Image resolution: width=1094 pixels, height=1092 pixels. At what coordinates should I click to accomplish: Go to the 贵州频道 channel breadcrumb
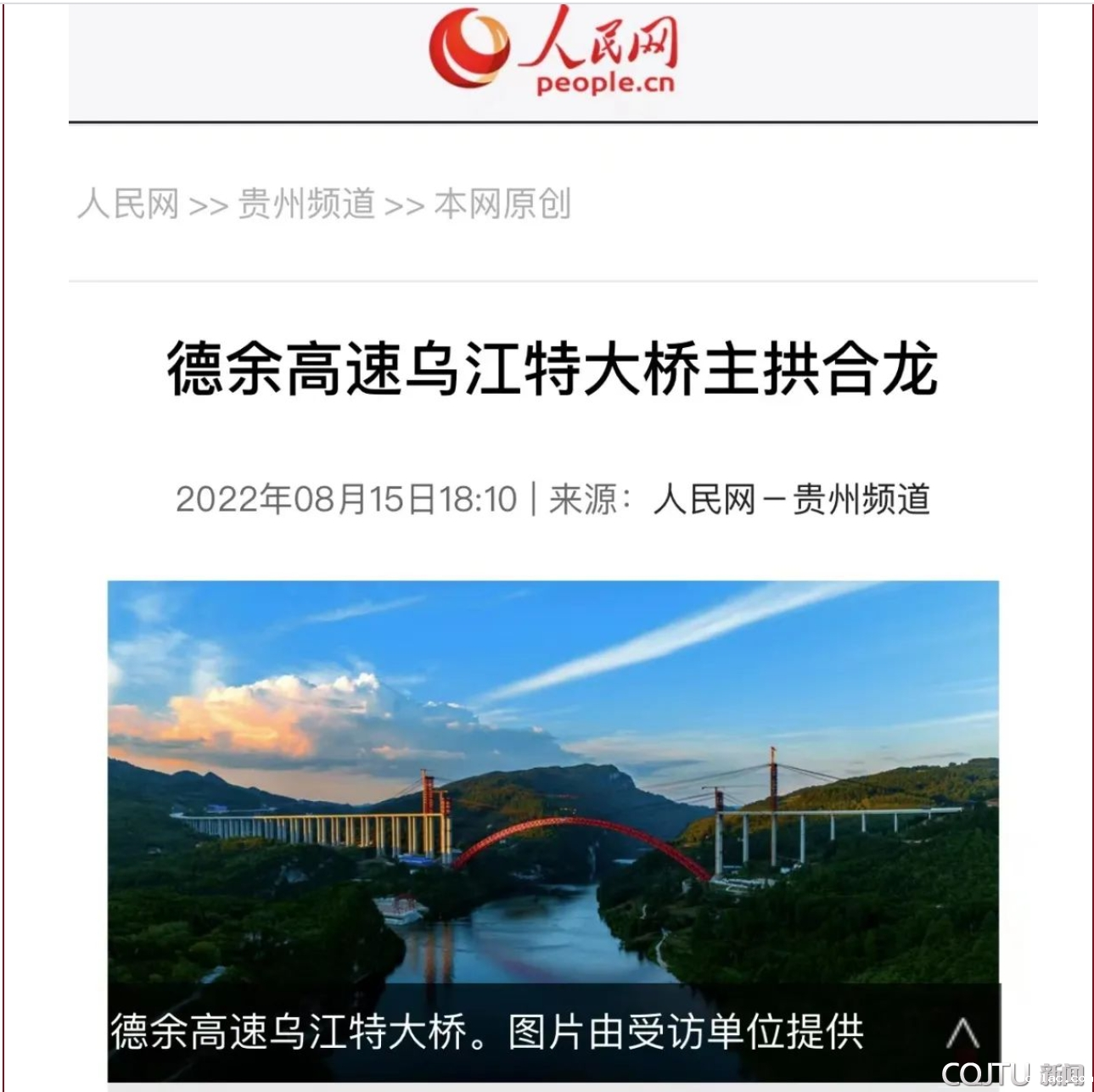306,204
